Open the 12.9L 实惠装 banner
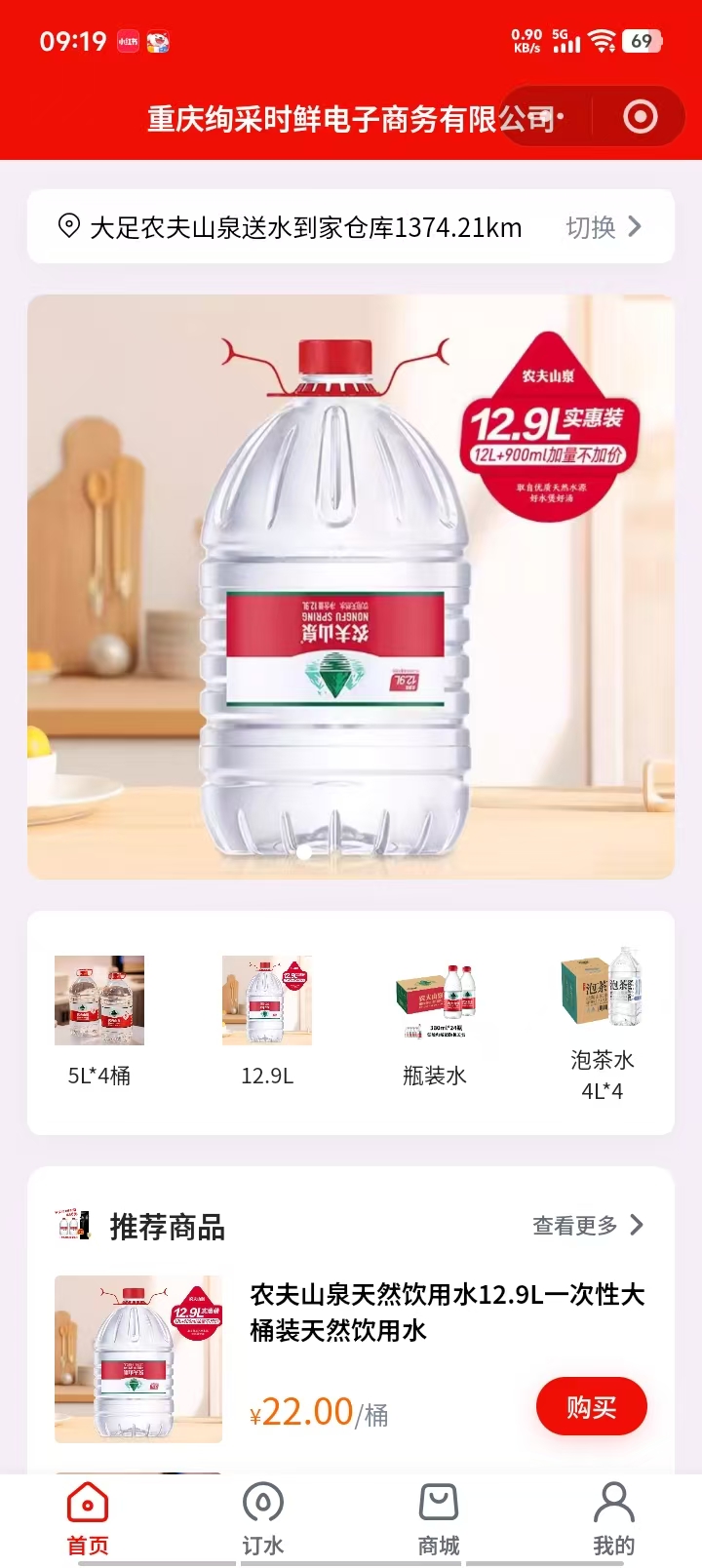The width and height of the screenshot is (702, 1568). pyautogui.click(x=351, y=586)
